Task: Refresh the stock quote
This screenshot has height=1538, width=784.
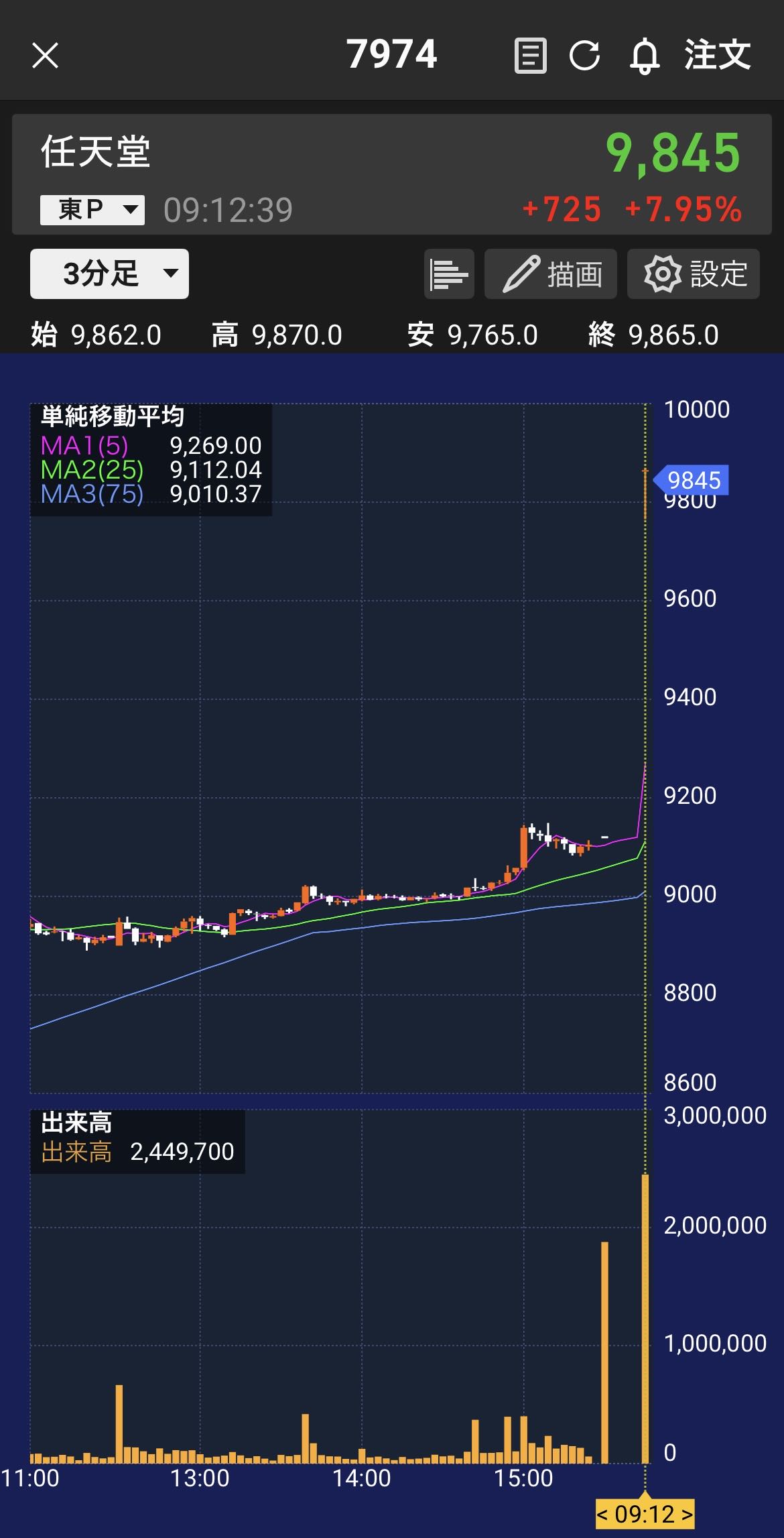Action: click(585, 55)
